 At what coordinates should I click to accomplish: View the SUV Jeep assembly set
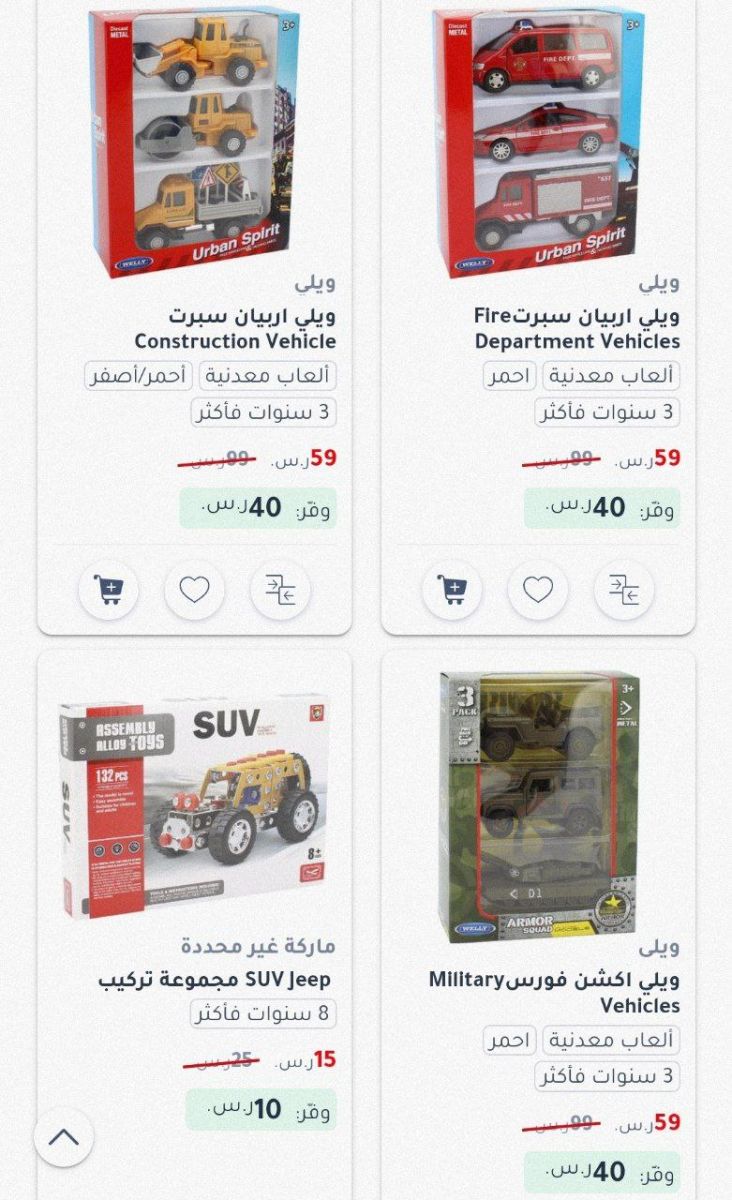[x=195, y=805]
